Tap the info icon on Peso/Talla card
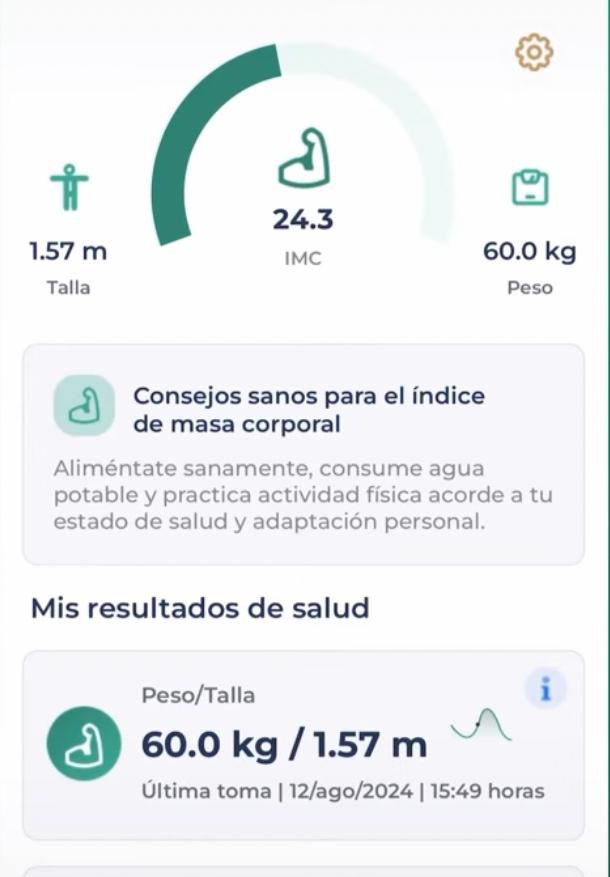 click(x=545, y=688)
